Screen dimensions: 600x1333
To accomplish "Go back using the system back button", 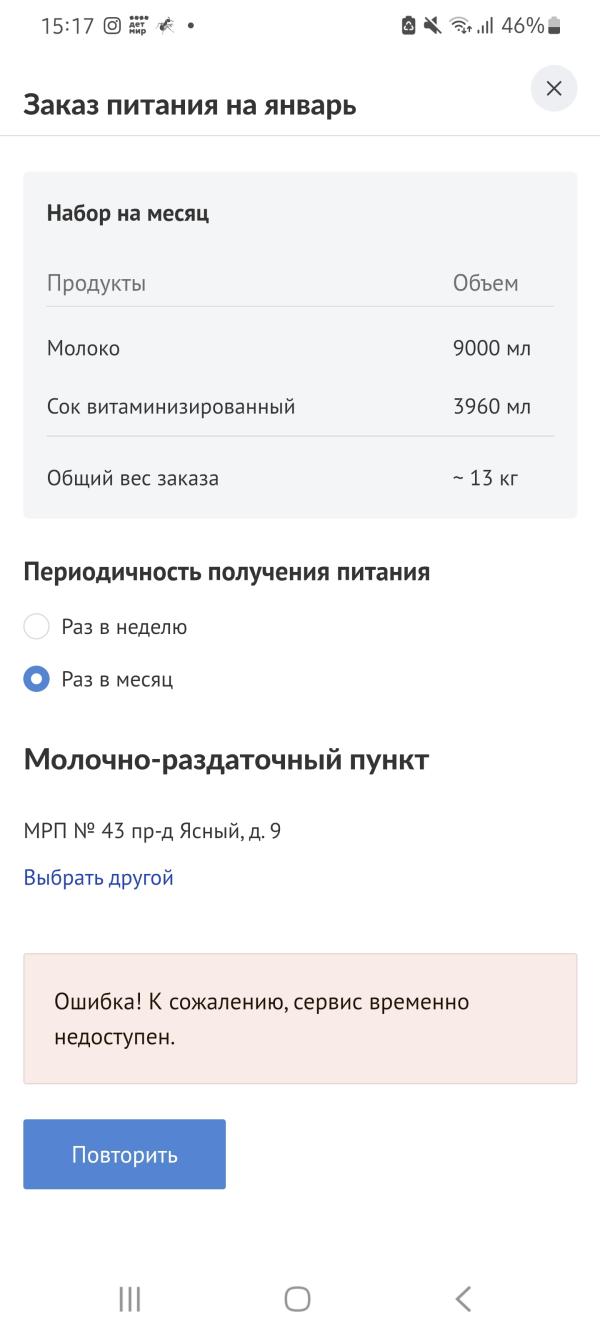I will [x=463, y=1298].
